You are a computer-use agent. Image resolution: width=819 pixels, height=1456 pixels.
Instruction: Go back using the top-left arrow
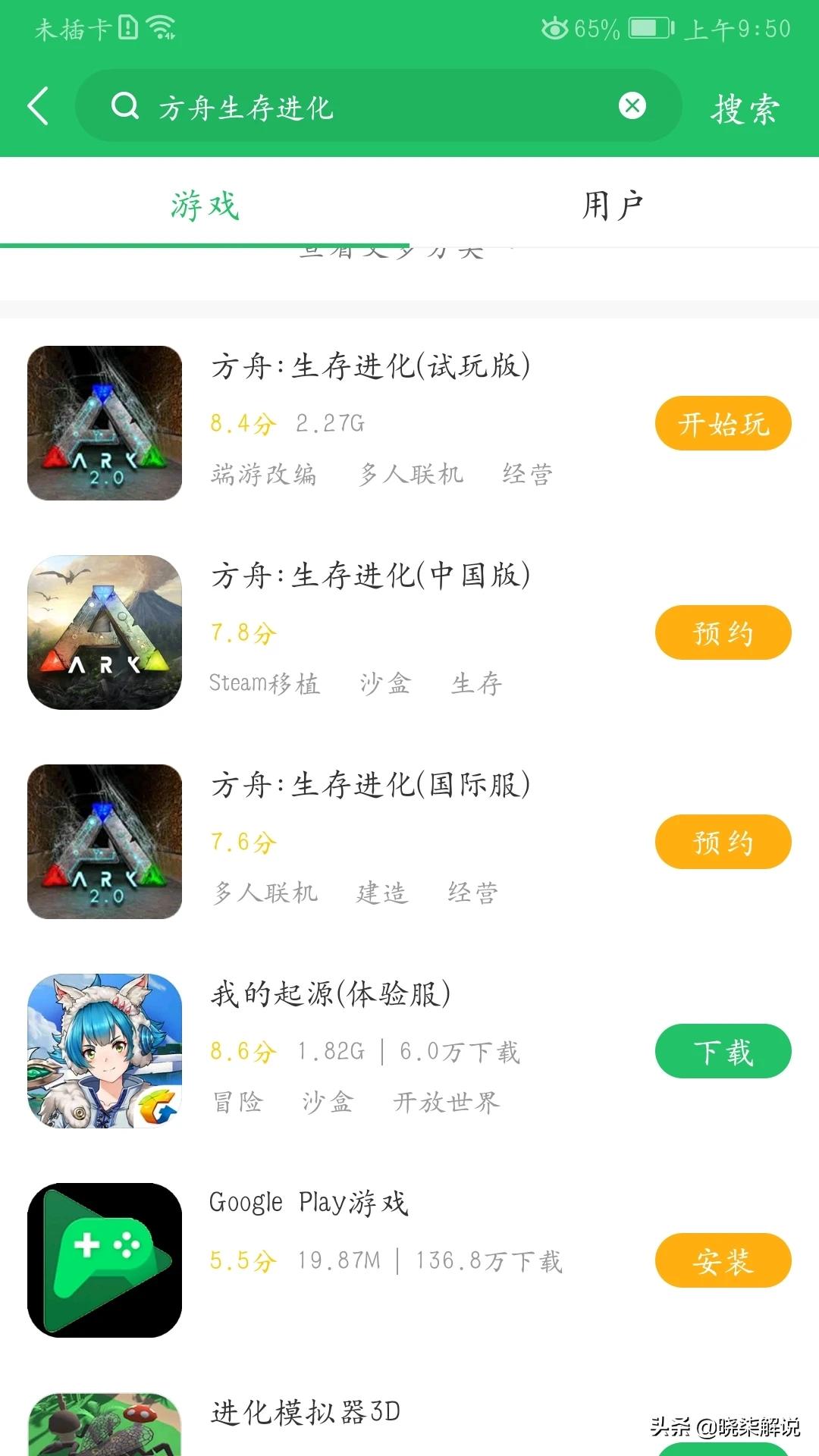(x=38, y=105)
